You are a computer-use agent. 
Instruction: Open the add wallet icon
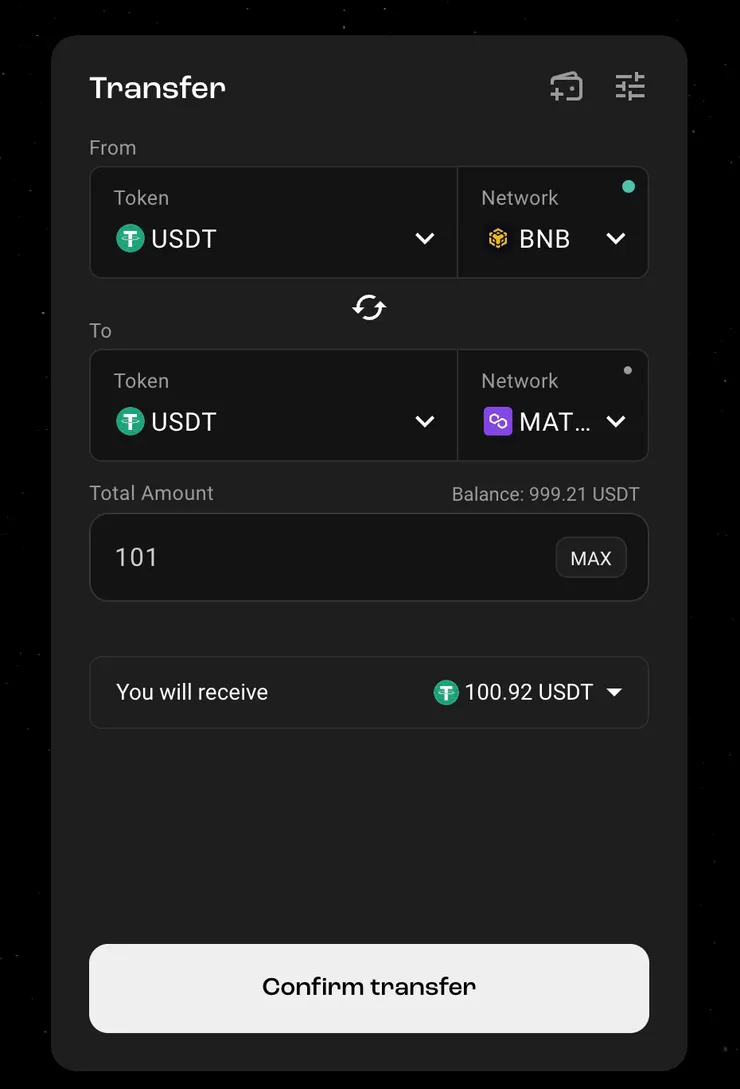[x=566, y=87]
